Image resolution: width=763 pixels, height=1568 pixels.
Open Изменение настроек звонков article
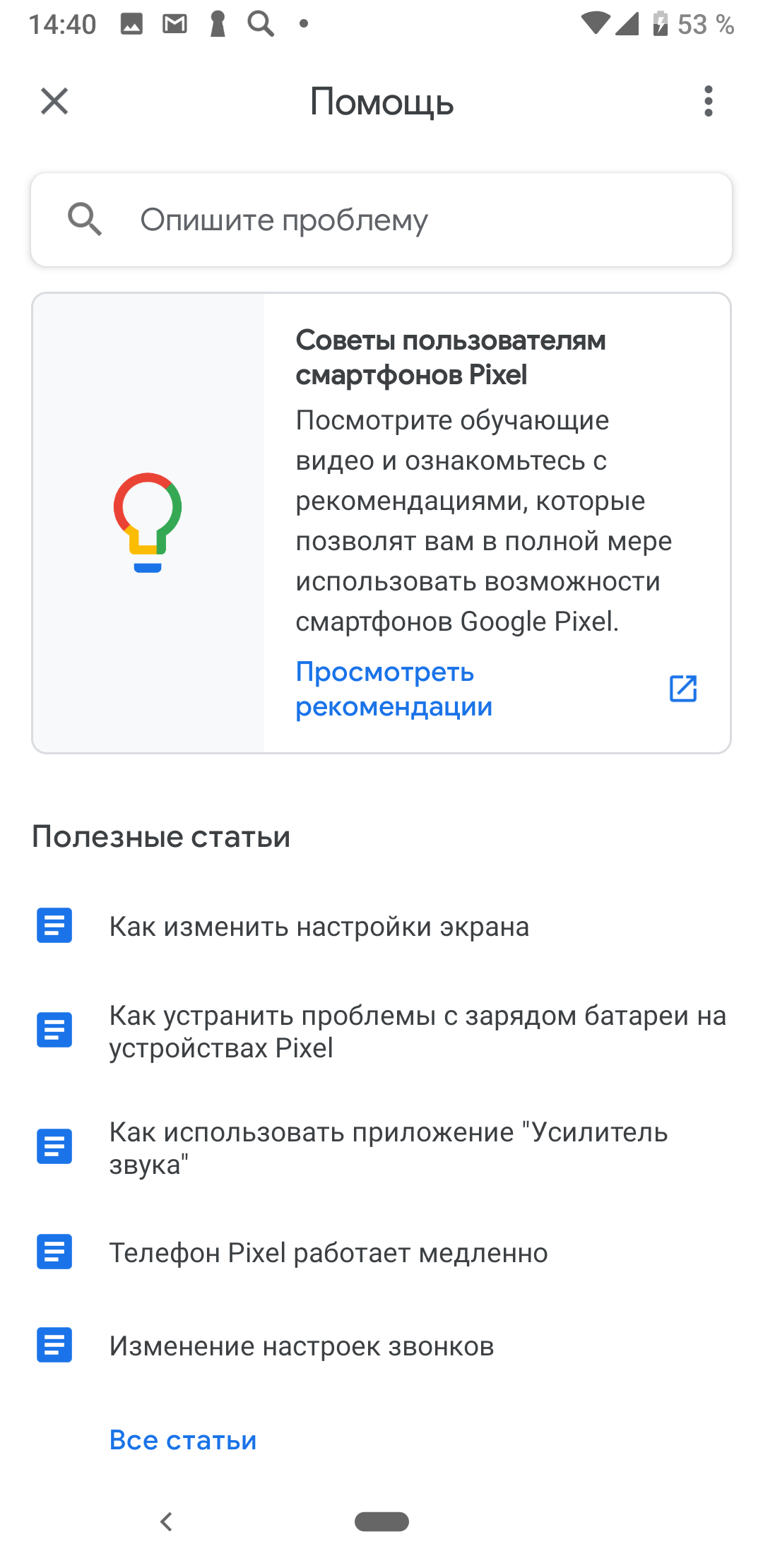(x=381, y=1346)
